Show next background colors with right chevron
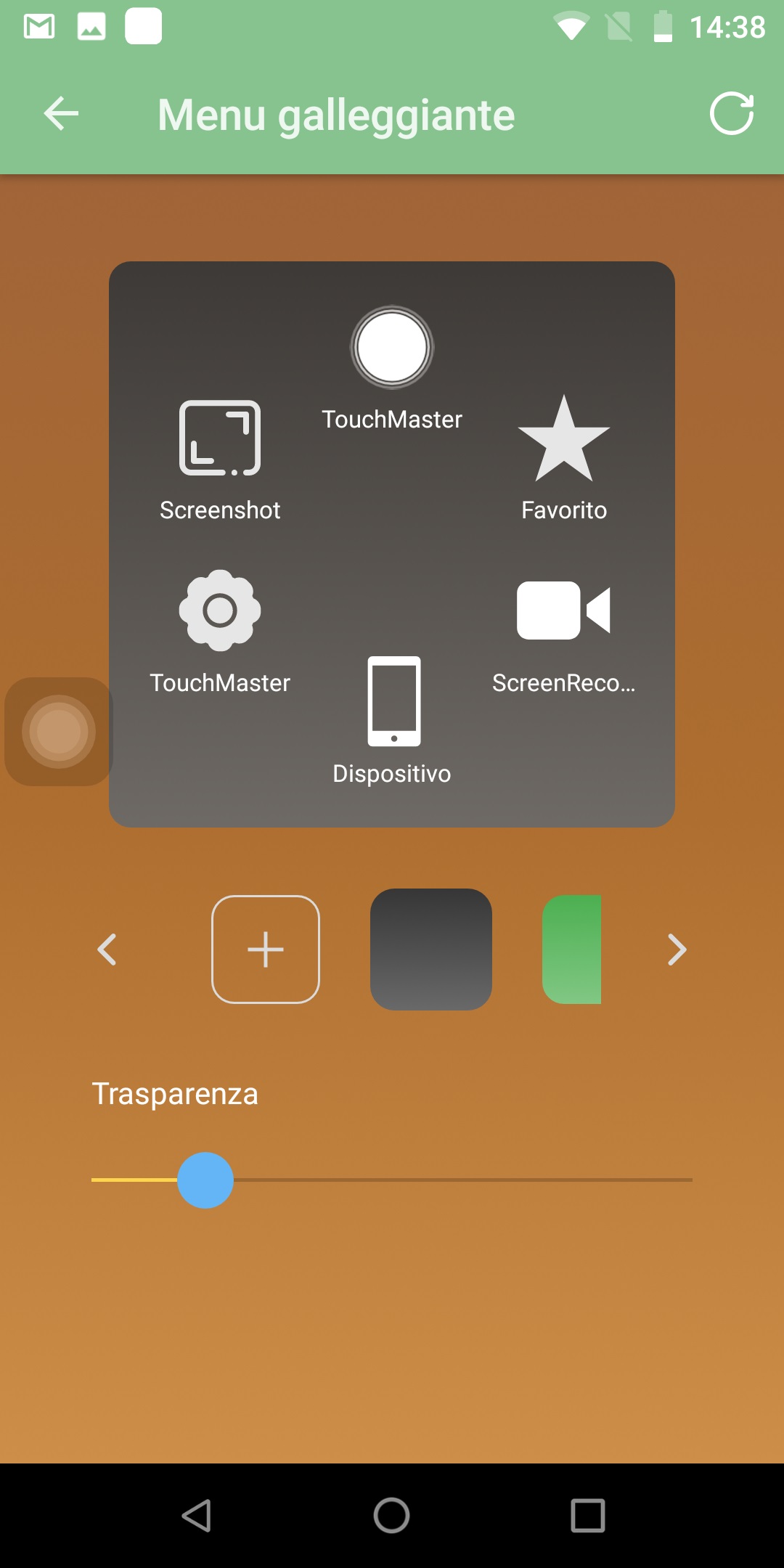This screenshot has width=784, height=1568. click(677, 950)
